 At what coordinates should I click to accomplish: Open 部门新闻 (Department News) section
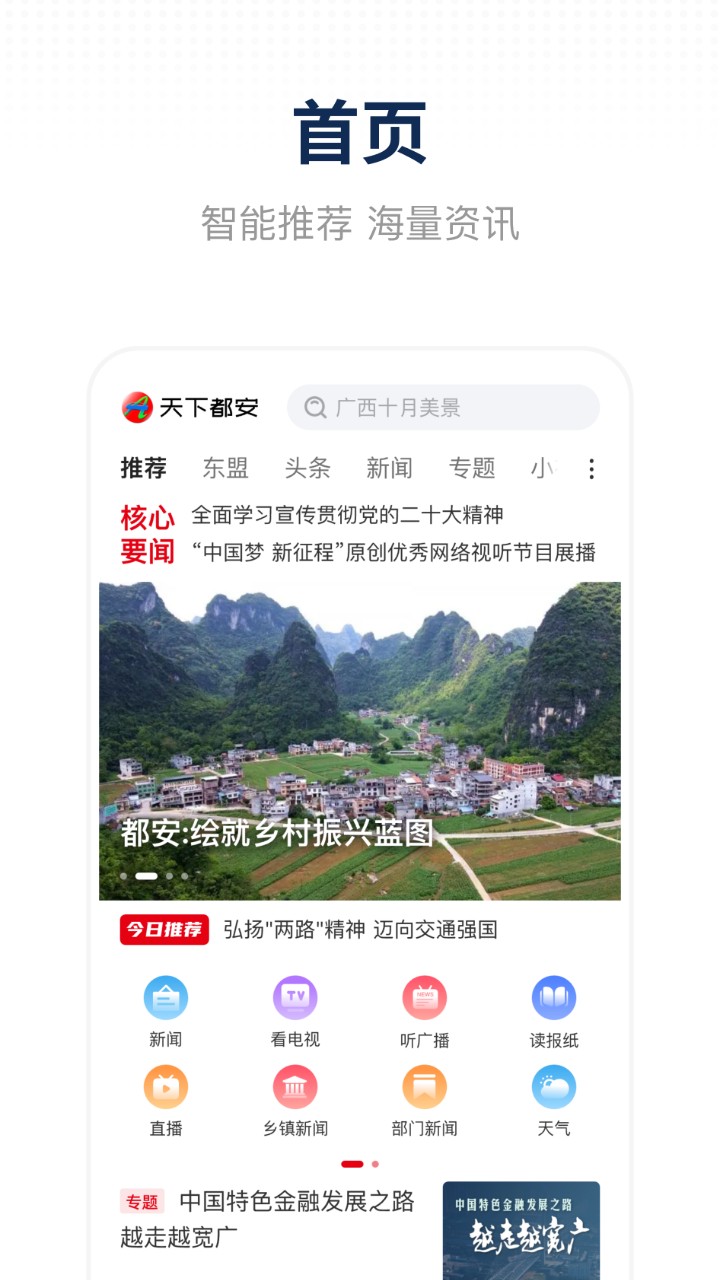424,1100
